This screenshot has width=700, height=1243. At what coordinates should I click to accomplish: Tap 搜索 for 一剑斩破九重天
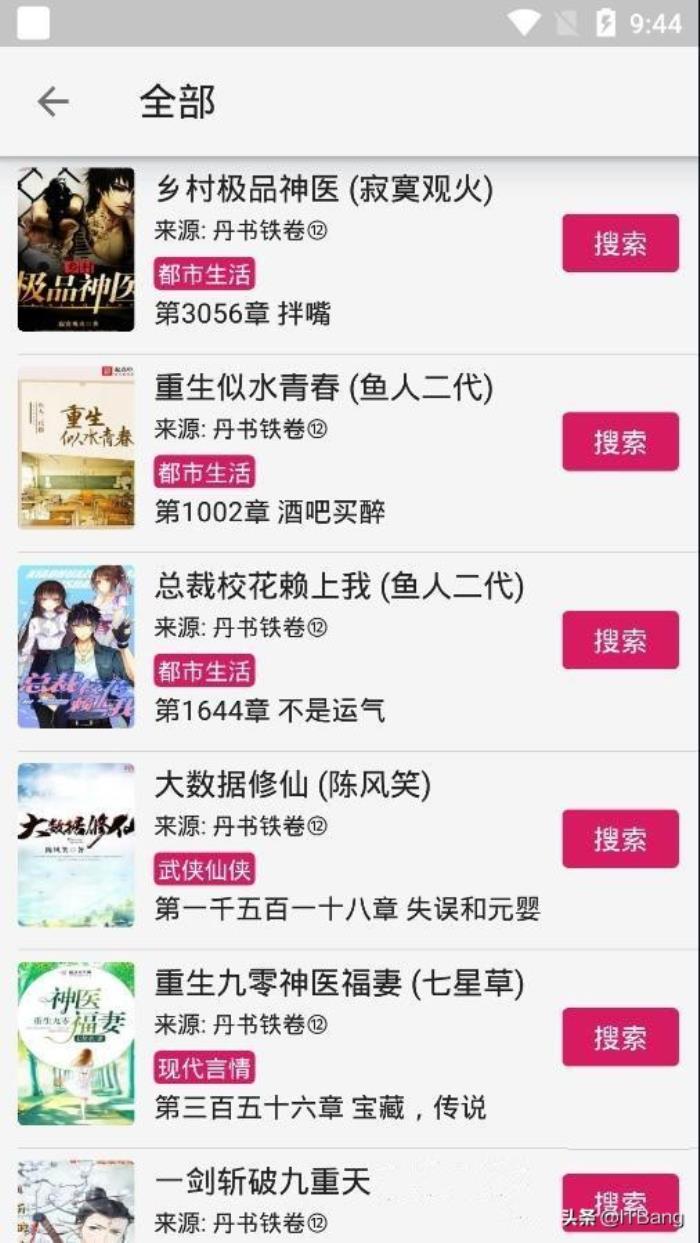click(620, 1198)
